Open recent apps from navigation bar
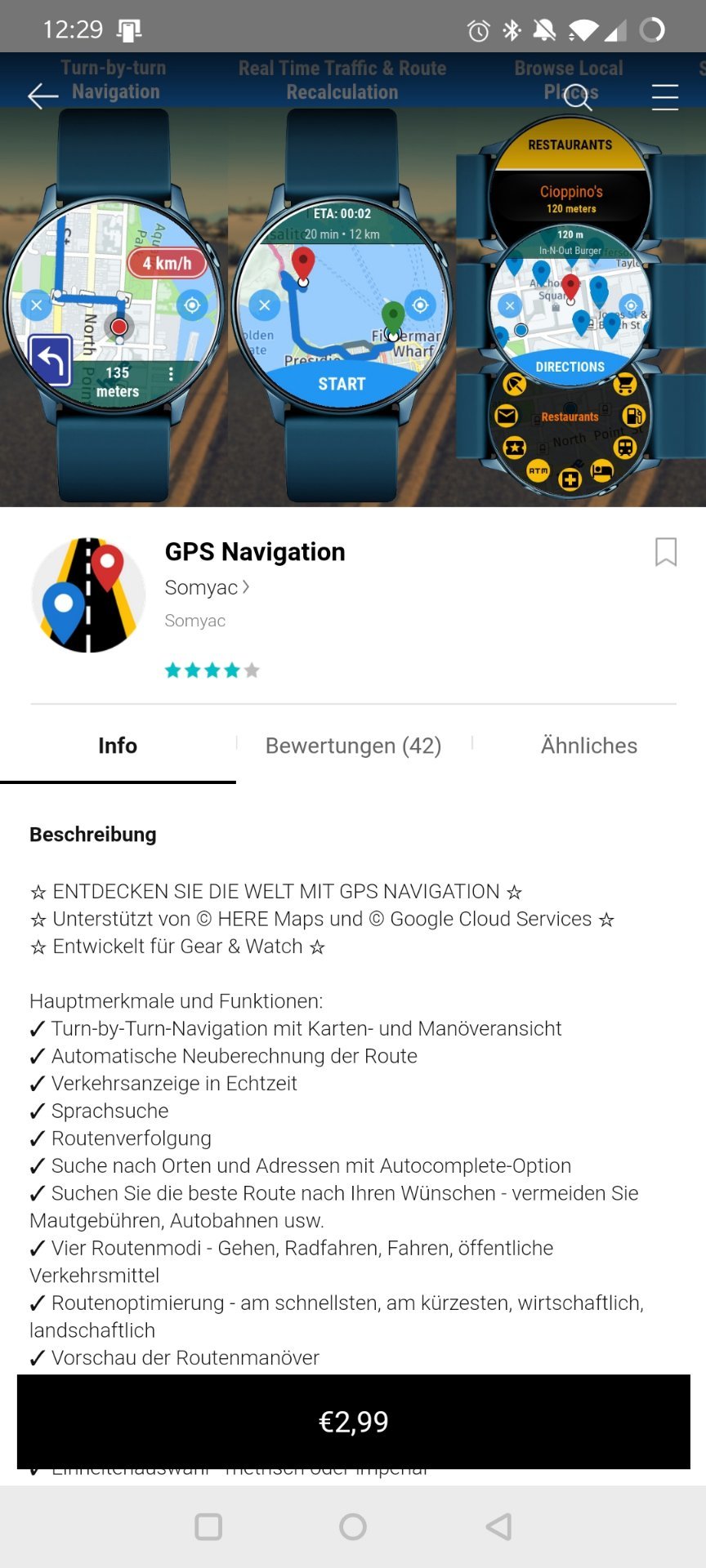706x1568 pixels. pyautogui.click(x=208, y=1526)
